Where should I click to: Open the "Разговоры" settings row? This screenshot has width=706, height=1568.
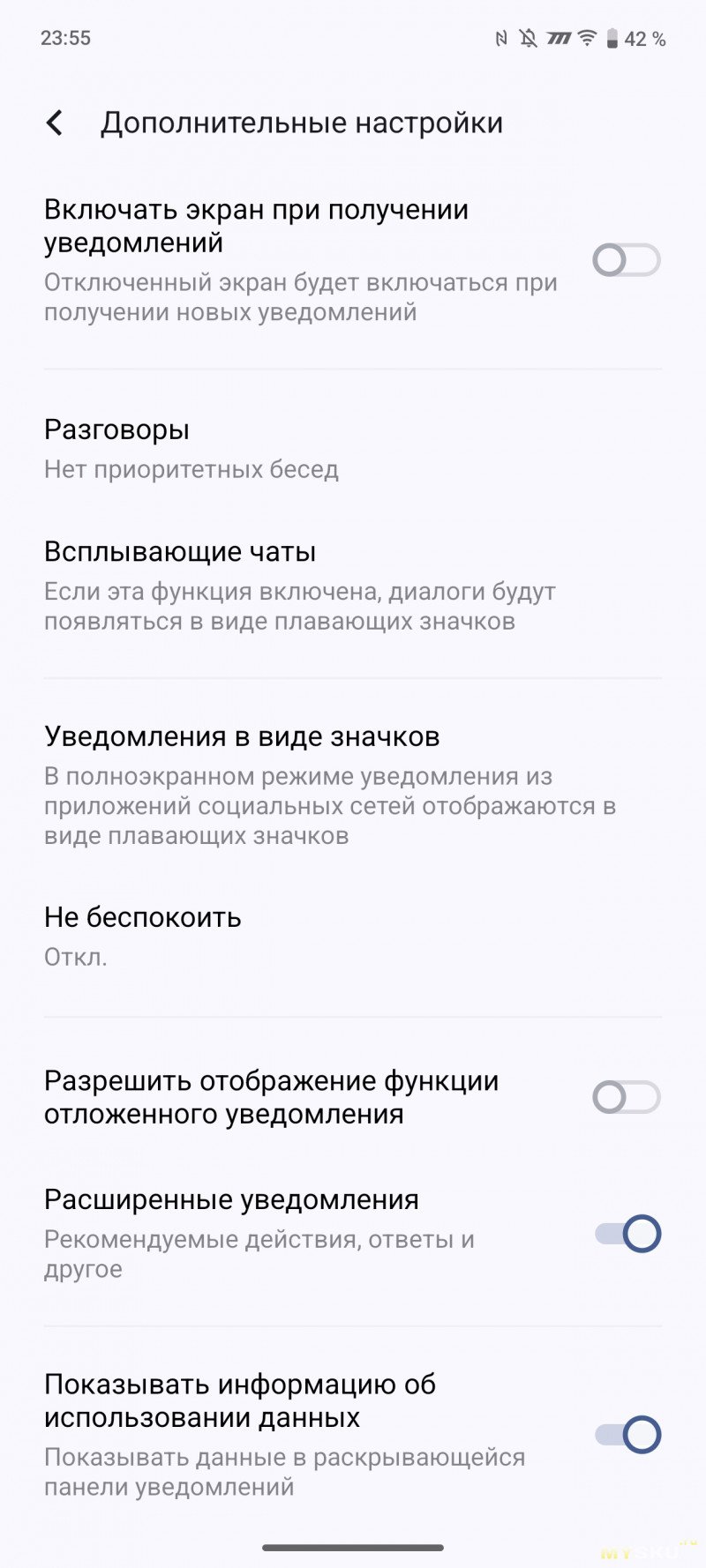(353, 449)
